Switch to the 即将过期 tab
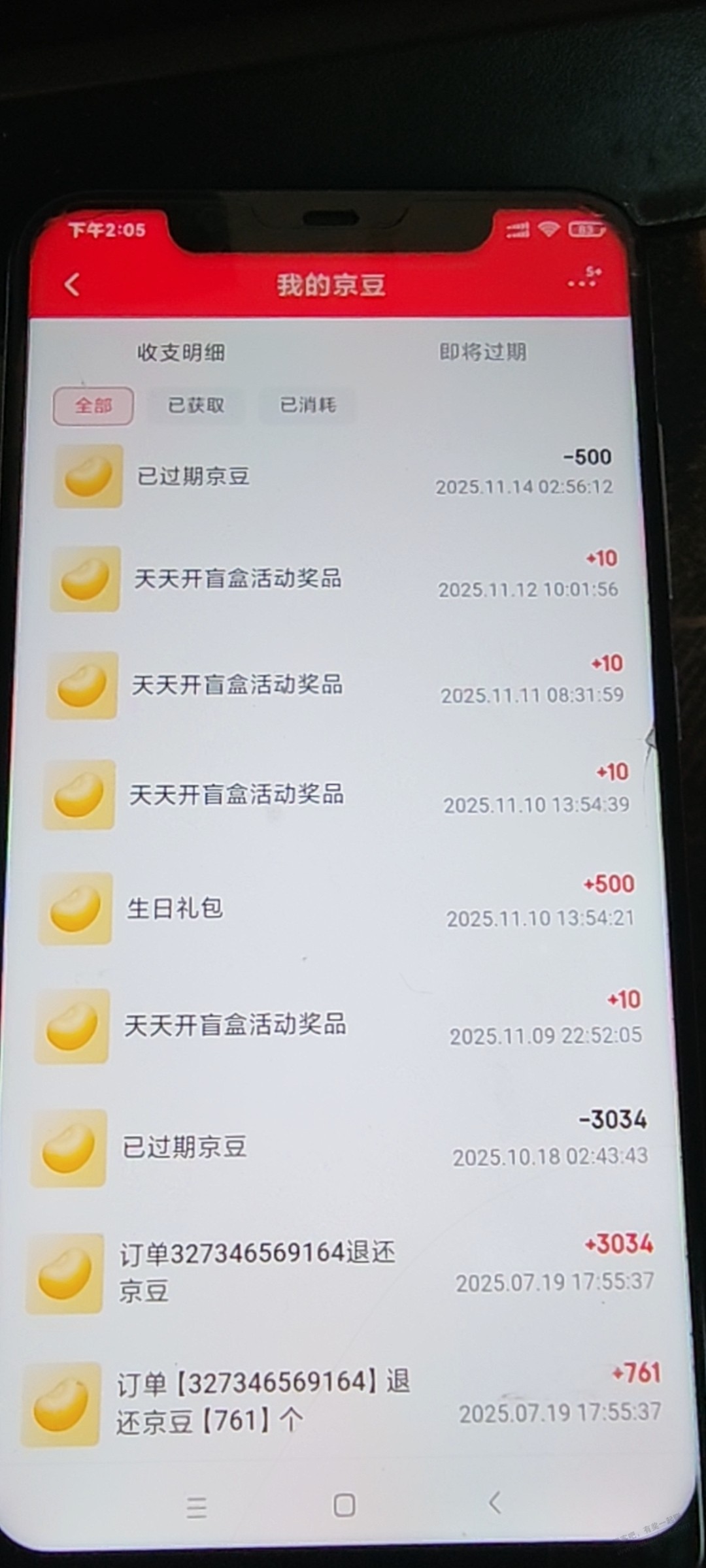 pos(482,352)
